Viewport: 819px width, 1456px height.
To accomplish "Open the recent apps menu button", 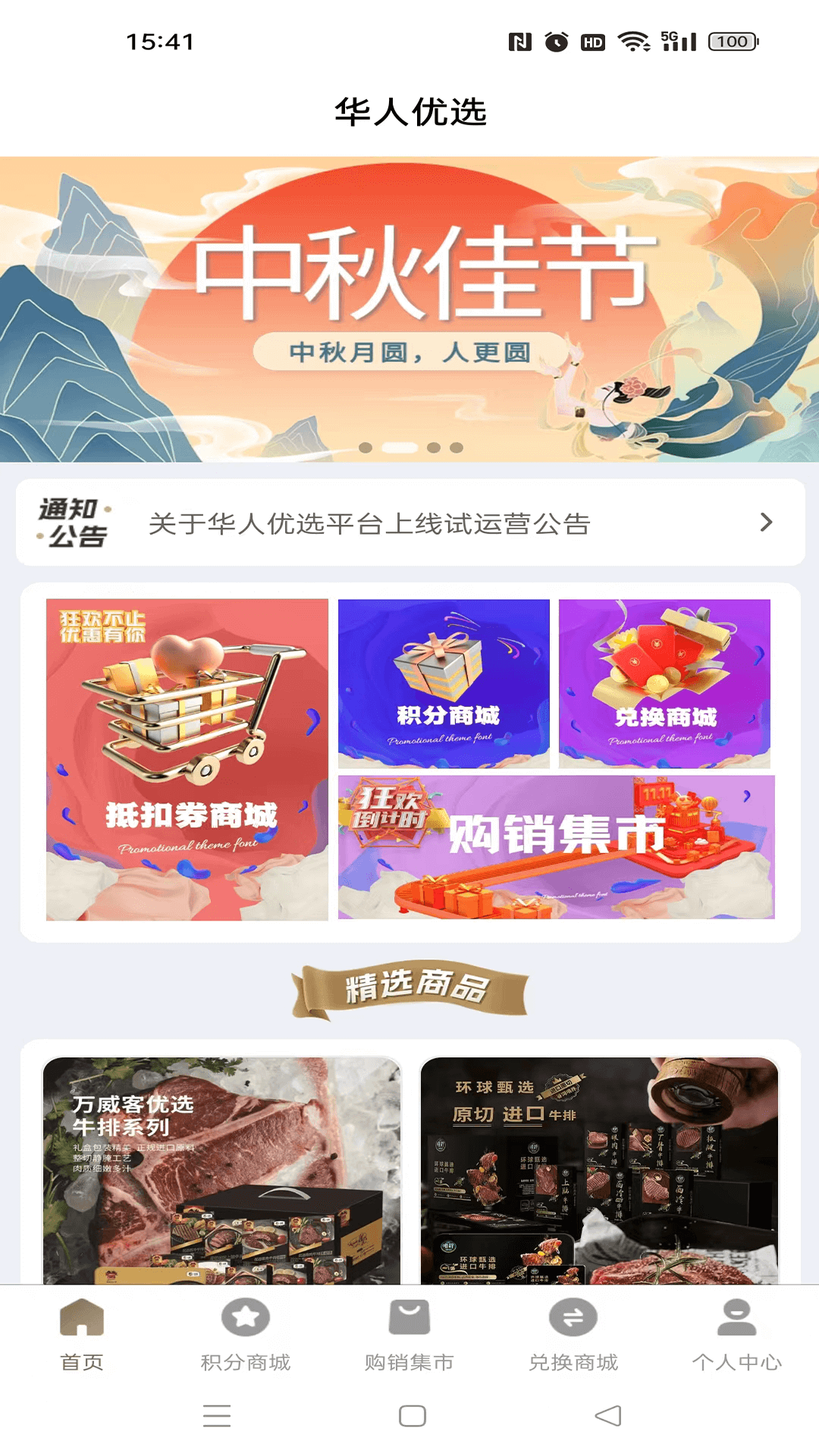I will click(217, 1416).
